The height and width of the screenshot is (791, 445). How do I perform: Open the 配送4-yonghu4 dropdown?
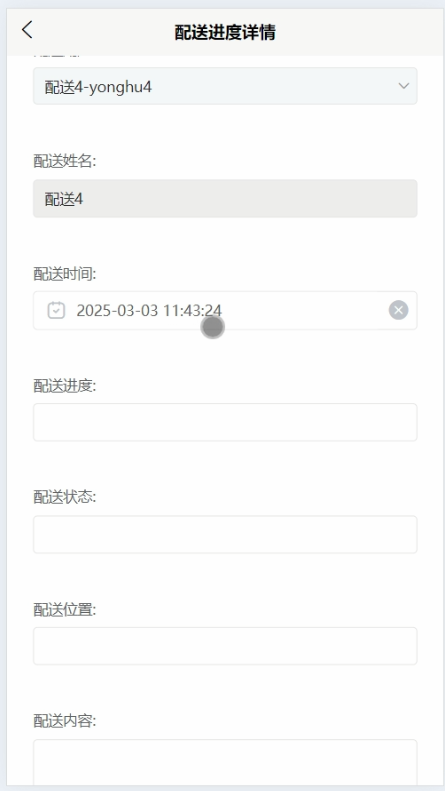click(225, 86)
